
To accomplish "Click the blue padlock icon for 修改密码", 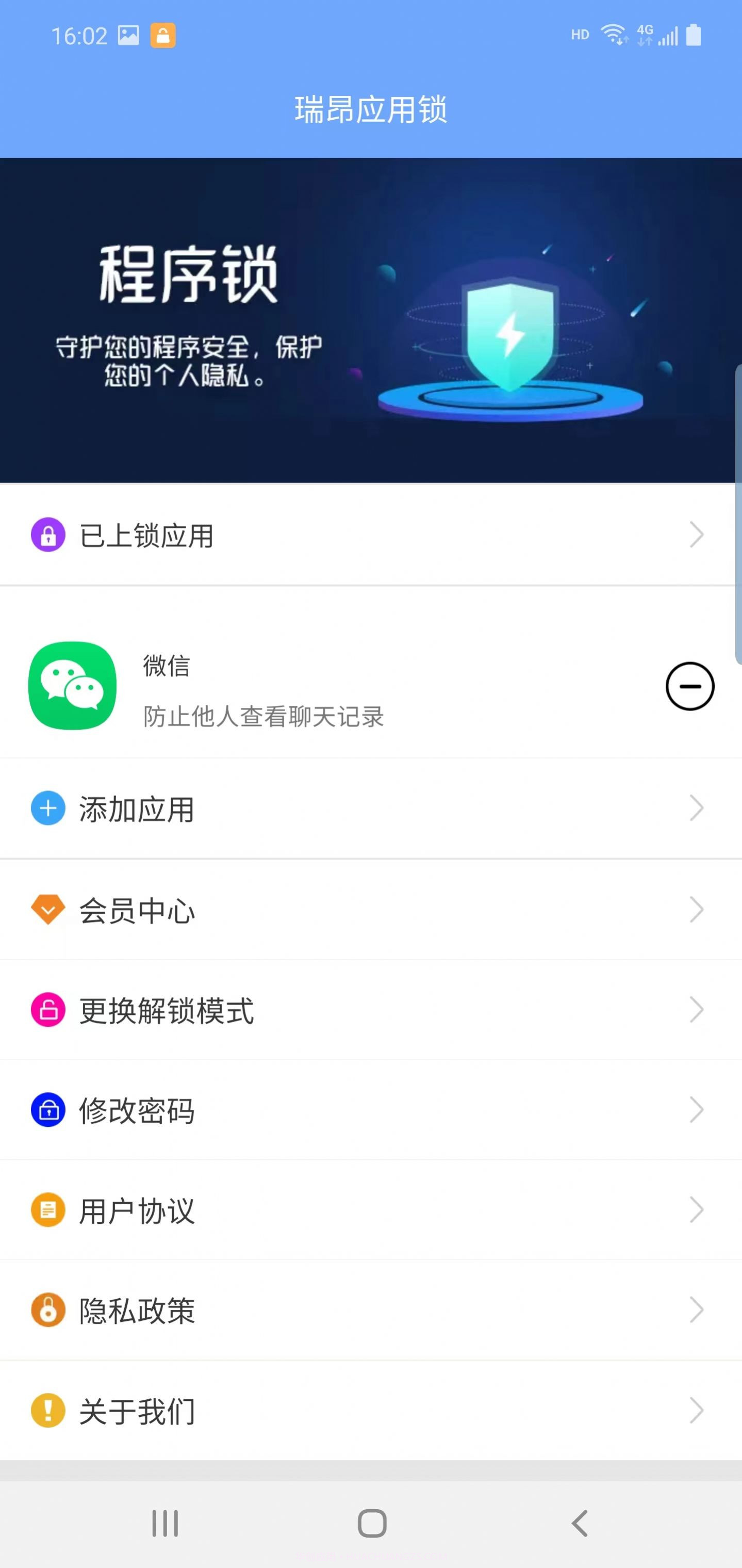I will pos(47,1110).
